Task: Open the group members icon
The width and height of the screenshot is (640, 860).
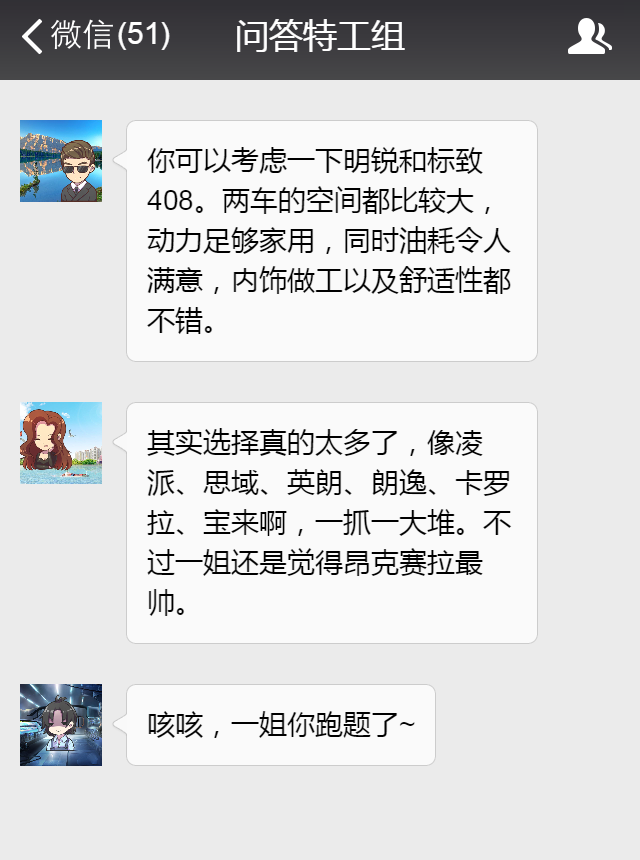Action: [589, 37]
